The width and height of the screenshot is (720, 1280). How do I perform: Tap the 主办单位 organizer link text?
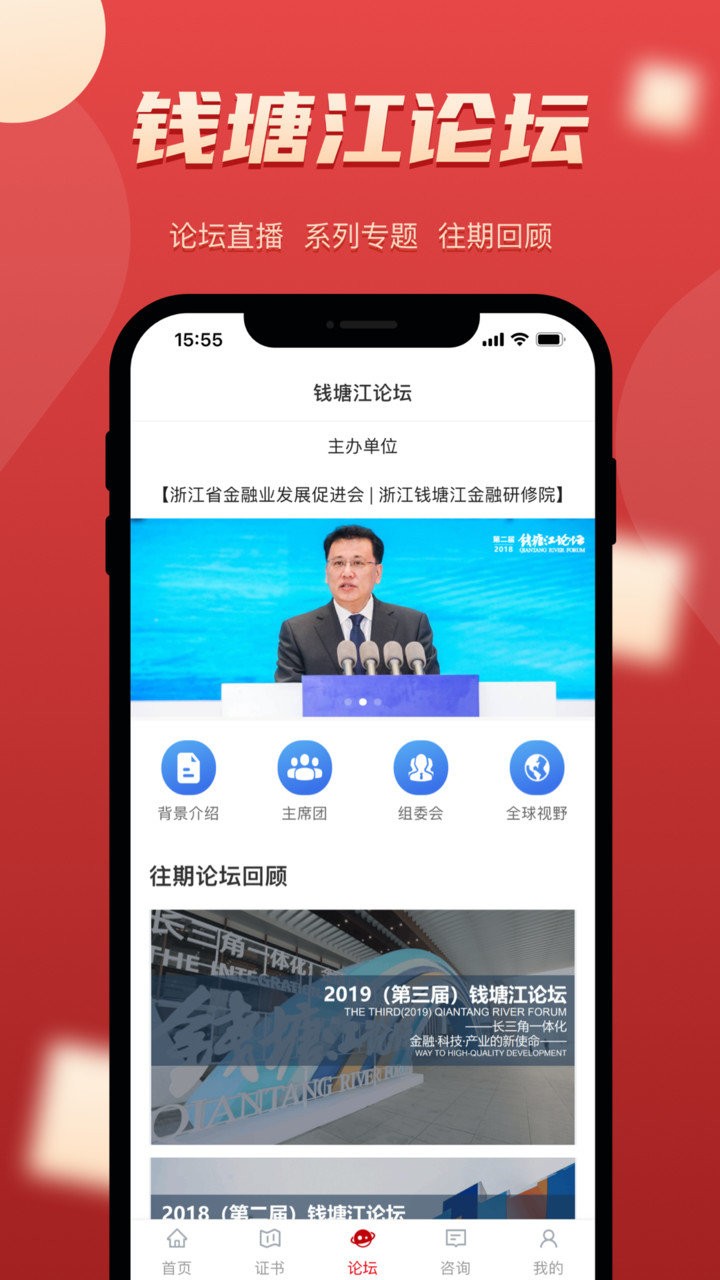pyautogui.click(x=363, y=447)
